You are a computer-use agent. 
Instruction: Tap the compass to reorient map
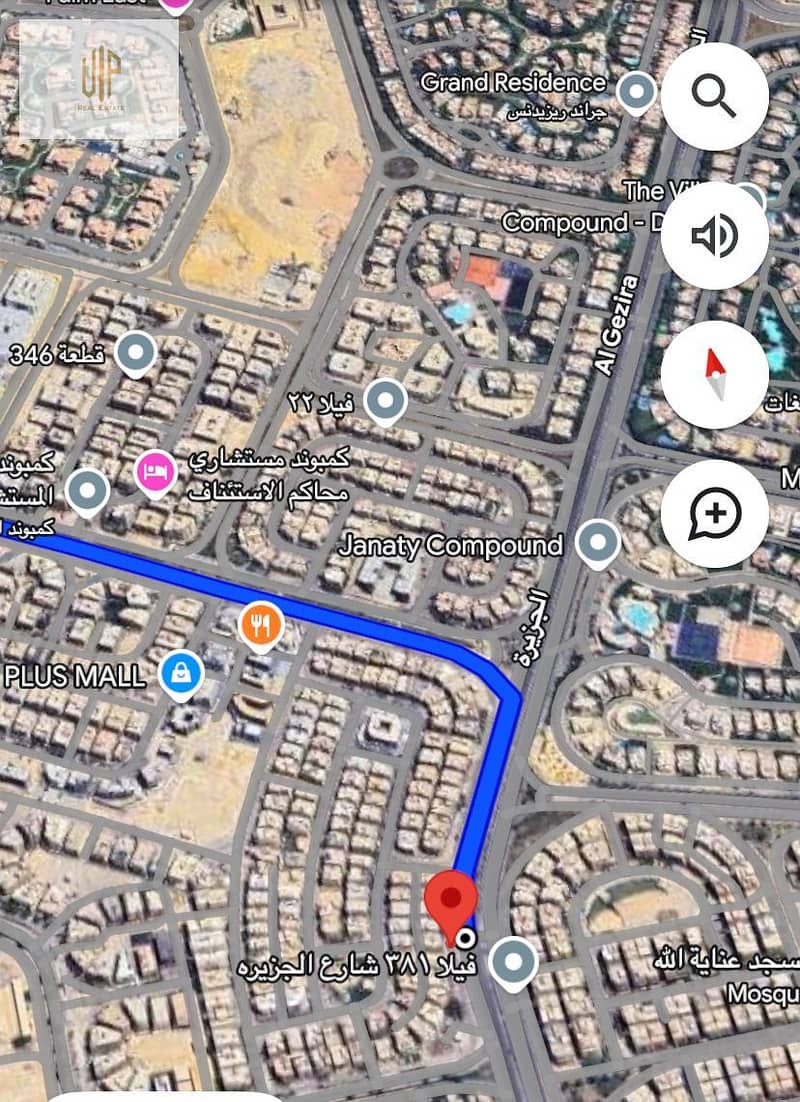[714, 375]
